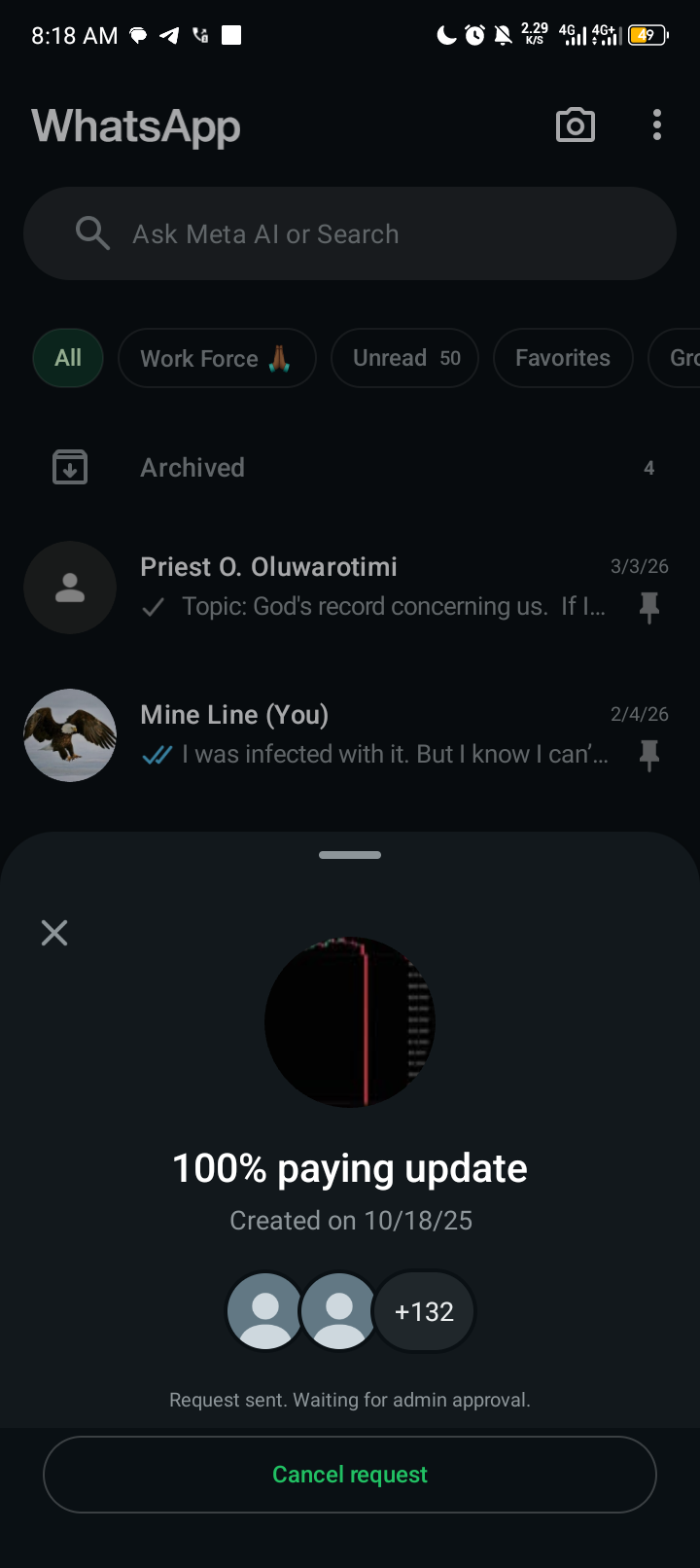
Task: Show Unread chats filter
Action: (x=404, y=358)
